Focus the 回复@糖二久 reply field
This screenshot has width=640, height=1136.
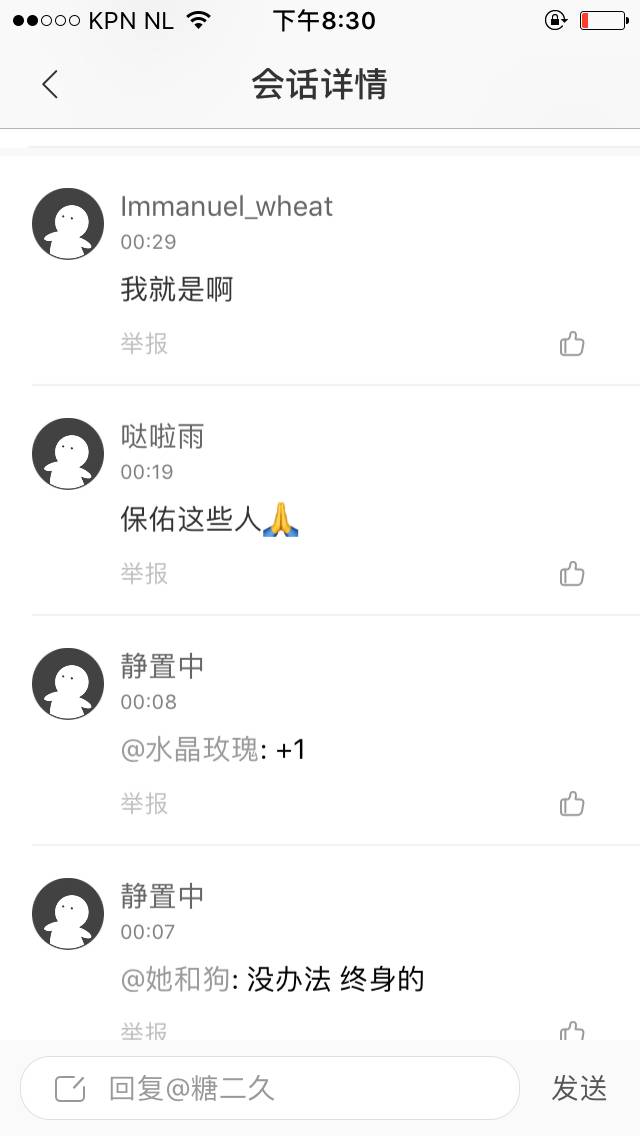[270, 1088]
